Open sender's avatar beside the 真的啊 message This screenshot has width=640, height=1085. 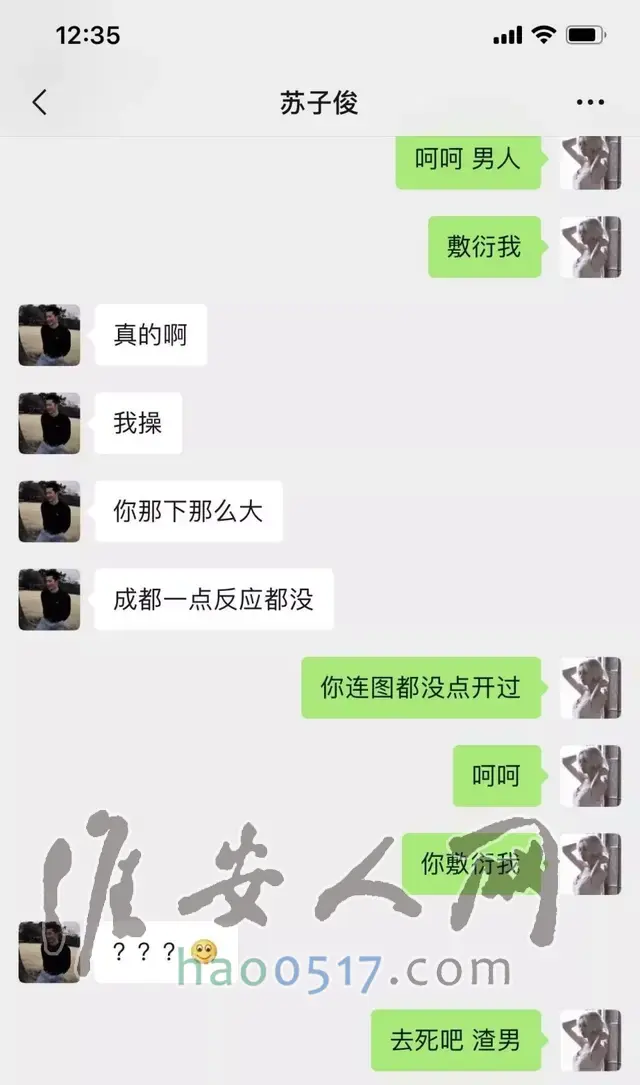pos(49,335)
